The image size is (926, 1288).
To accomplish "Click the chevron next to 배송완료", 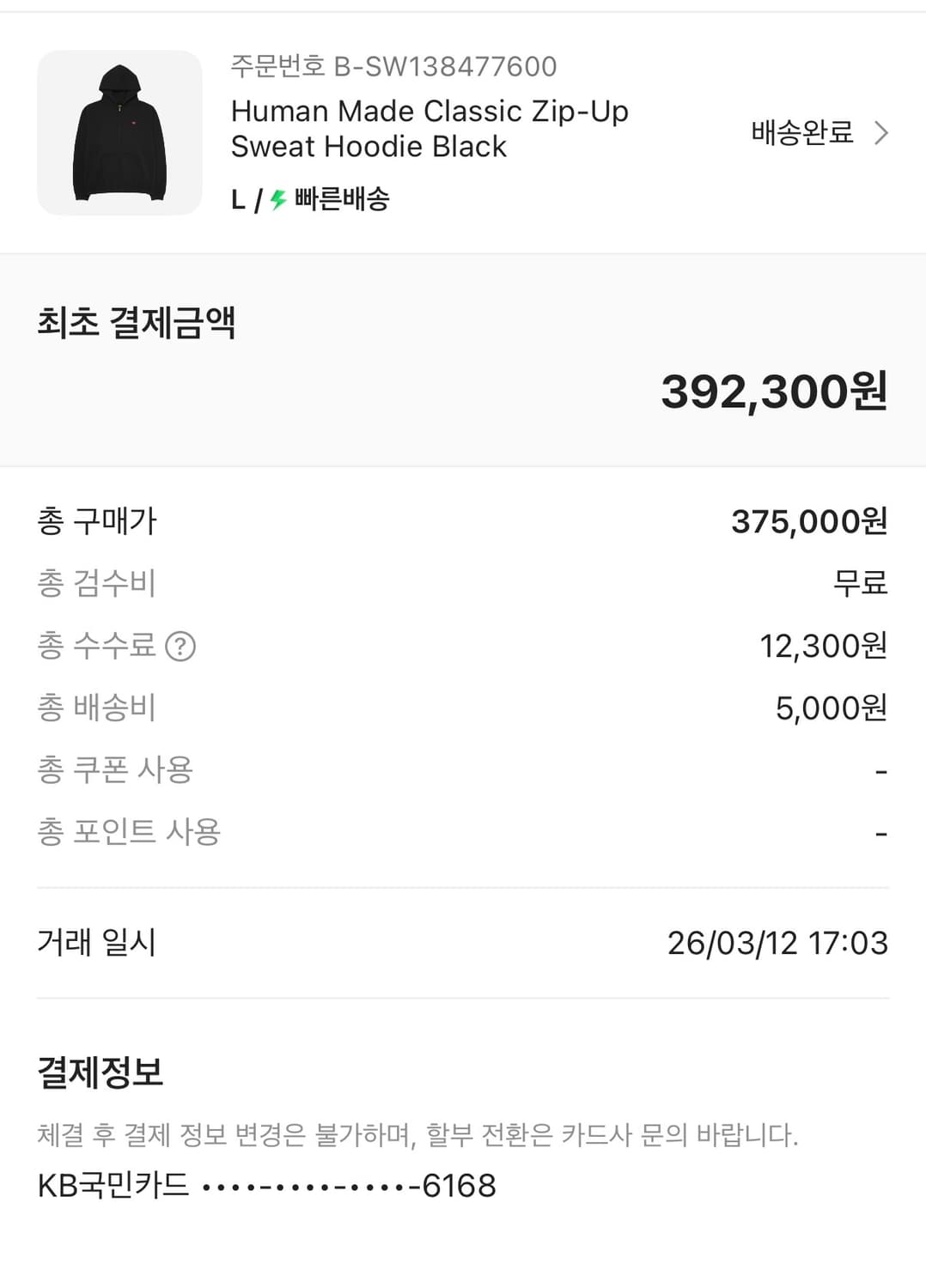I will point(881,134).
